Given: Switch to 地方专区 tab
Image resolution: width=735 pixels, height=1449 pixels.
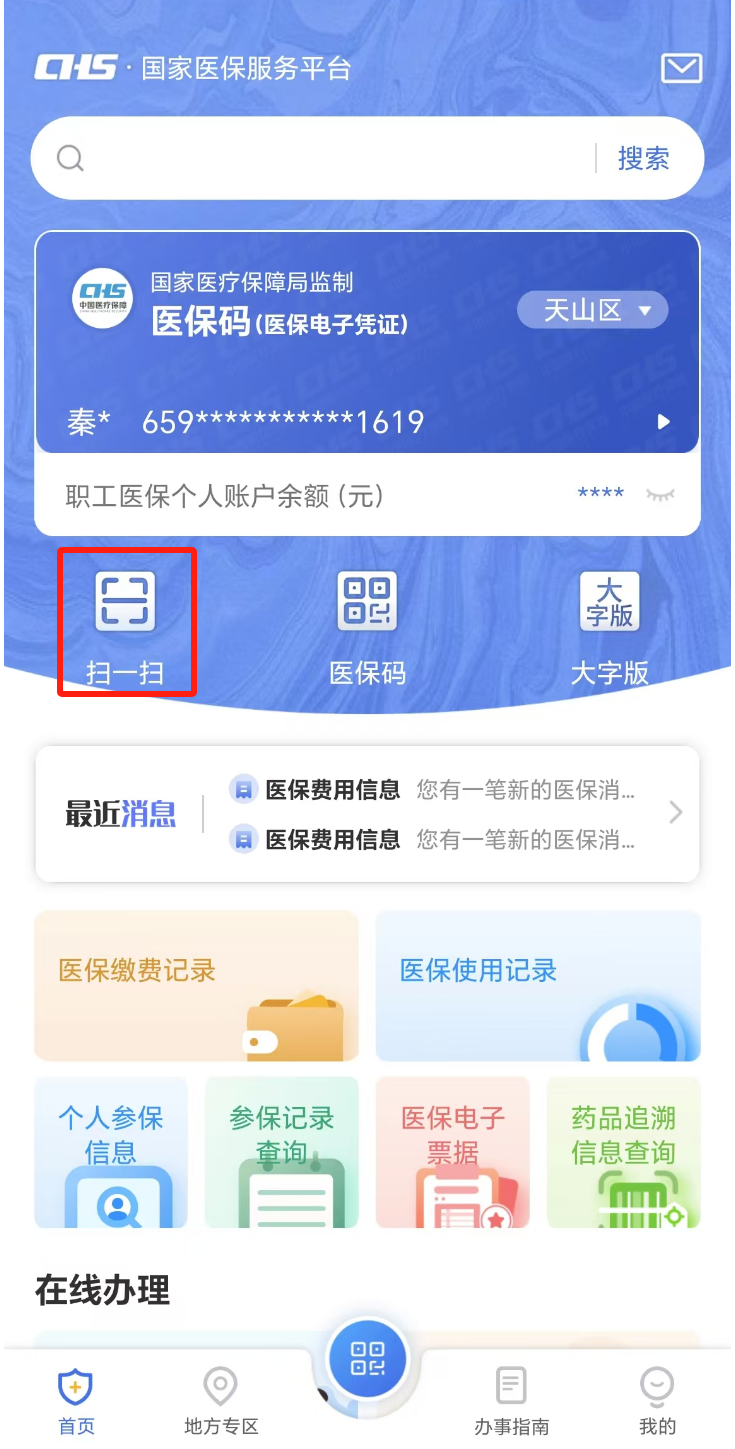Looking at the screenshot, I should [221, 1402].
